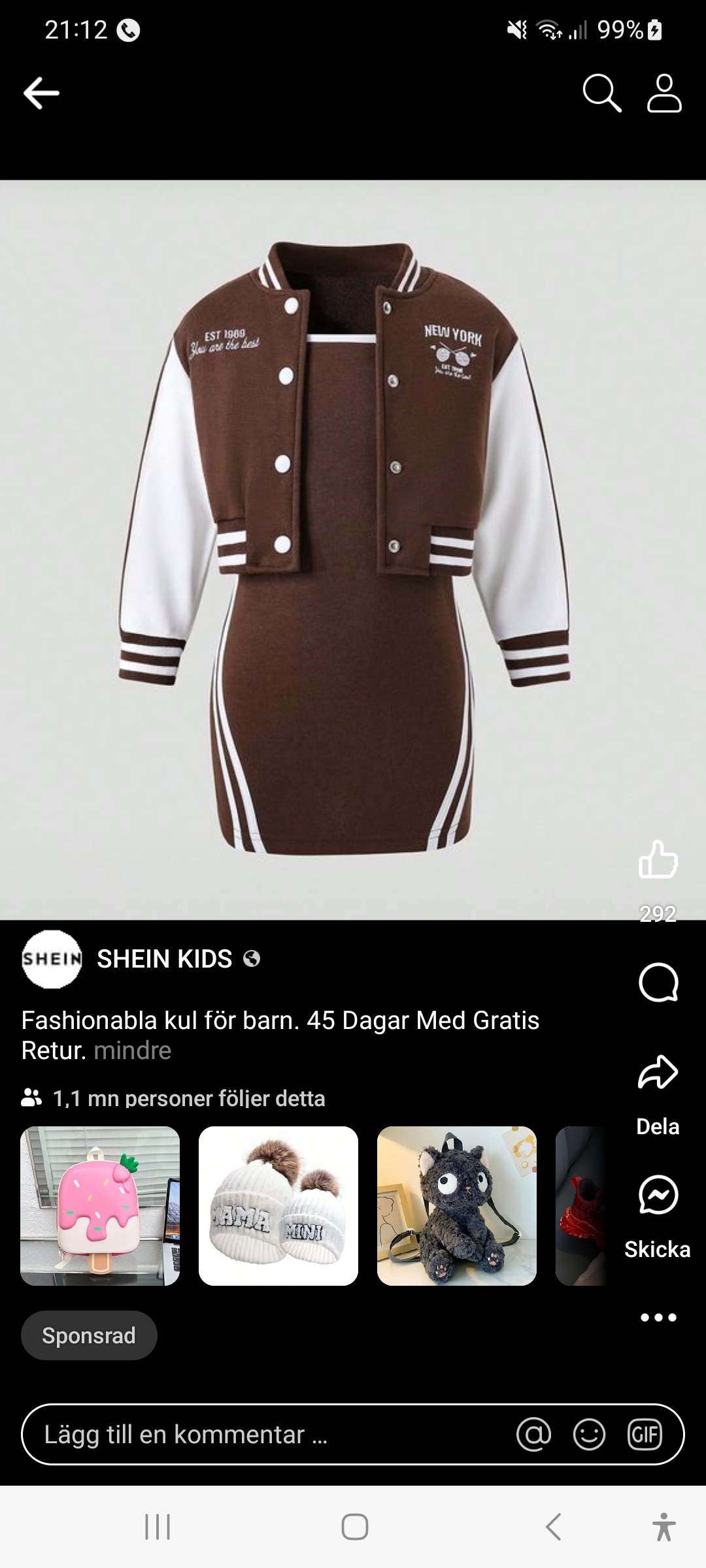Open the MAMA MINI beanies thumbnail
The image size is (706, 1568).
(278, 1206)
